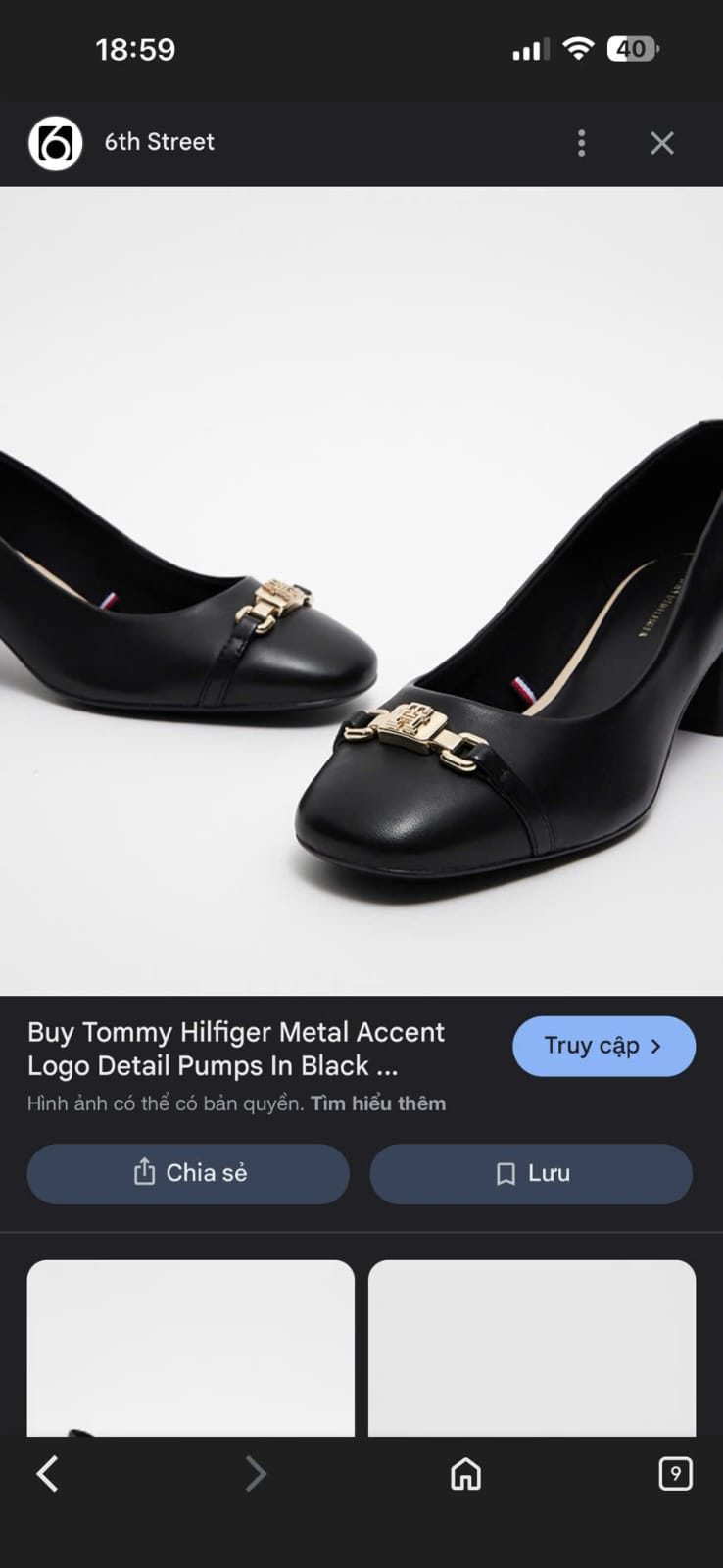
Task: Share image with Chia sẻ
Action: pos(188,1173)
